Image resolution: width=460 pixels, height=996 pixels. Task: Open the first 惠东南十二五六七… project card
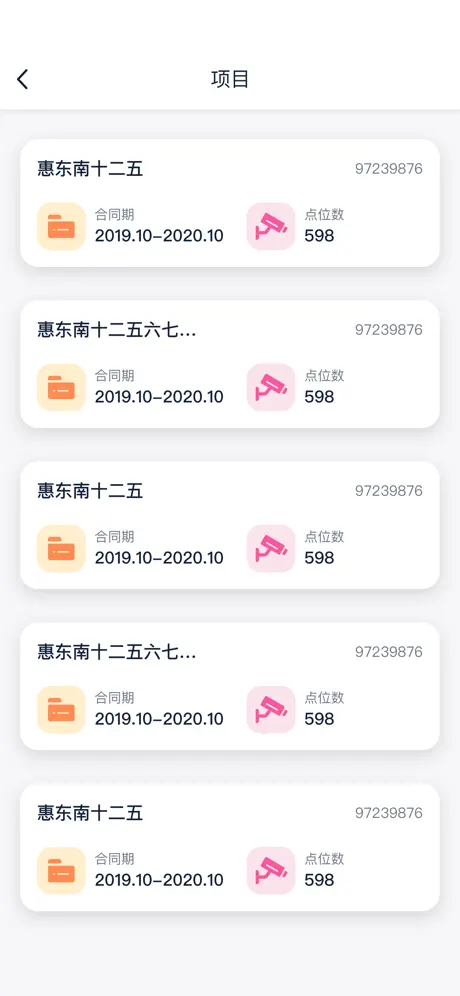[x=230, y=364]
